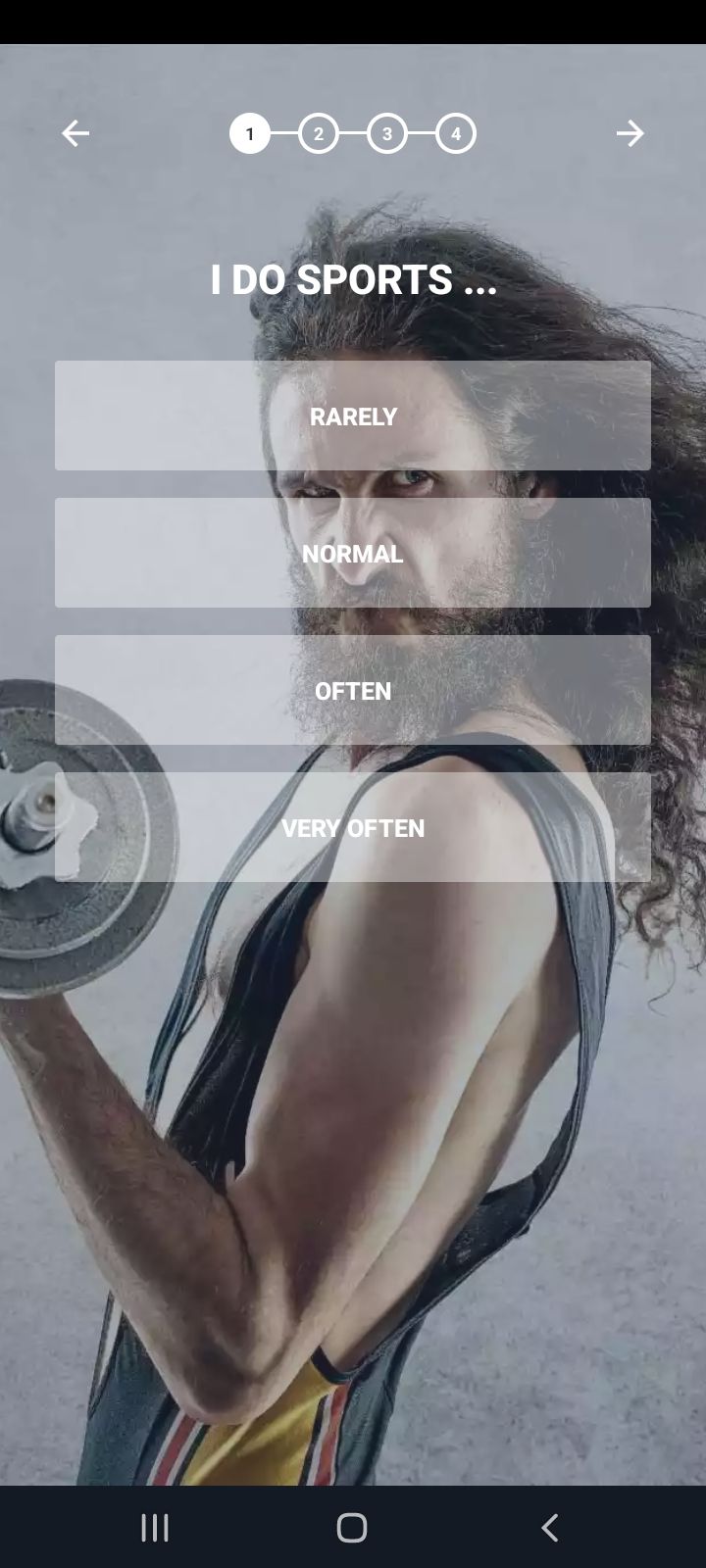Tap the system back button
The width and height of the screenshot is (706, 1568).
click(550, 1527)
